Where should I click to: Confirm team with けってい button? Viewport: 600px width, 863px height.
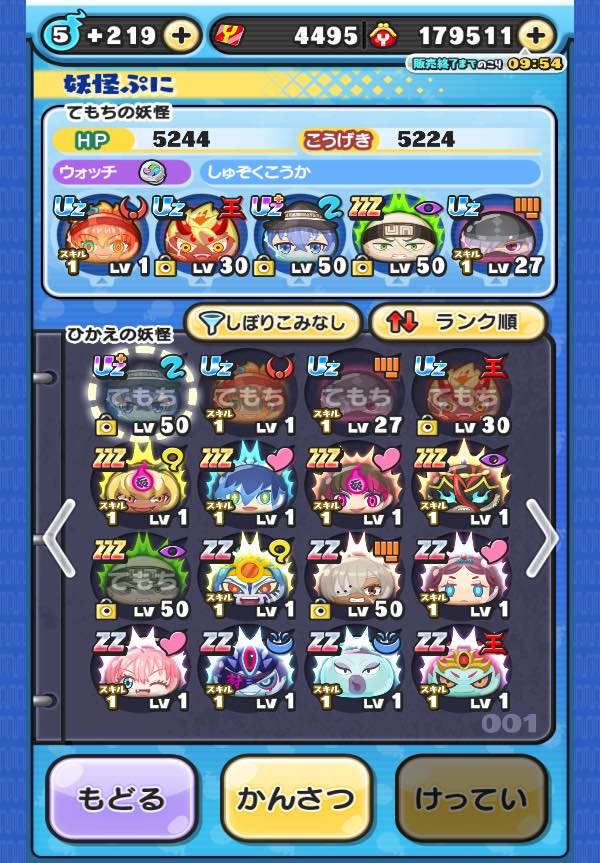point(471,798)
